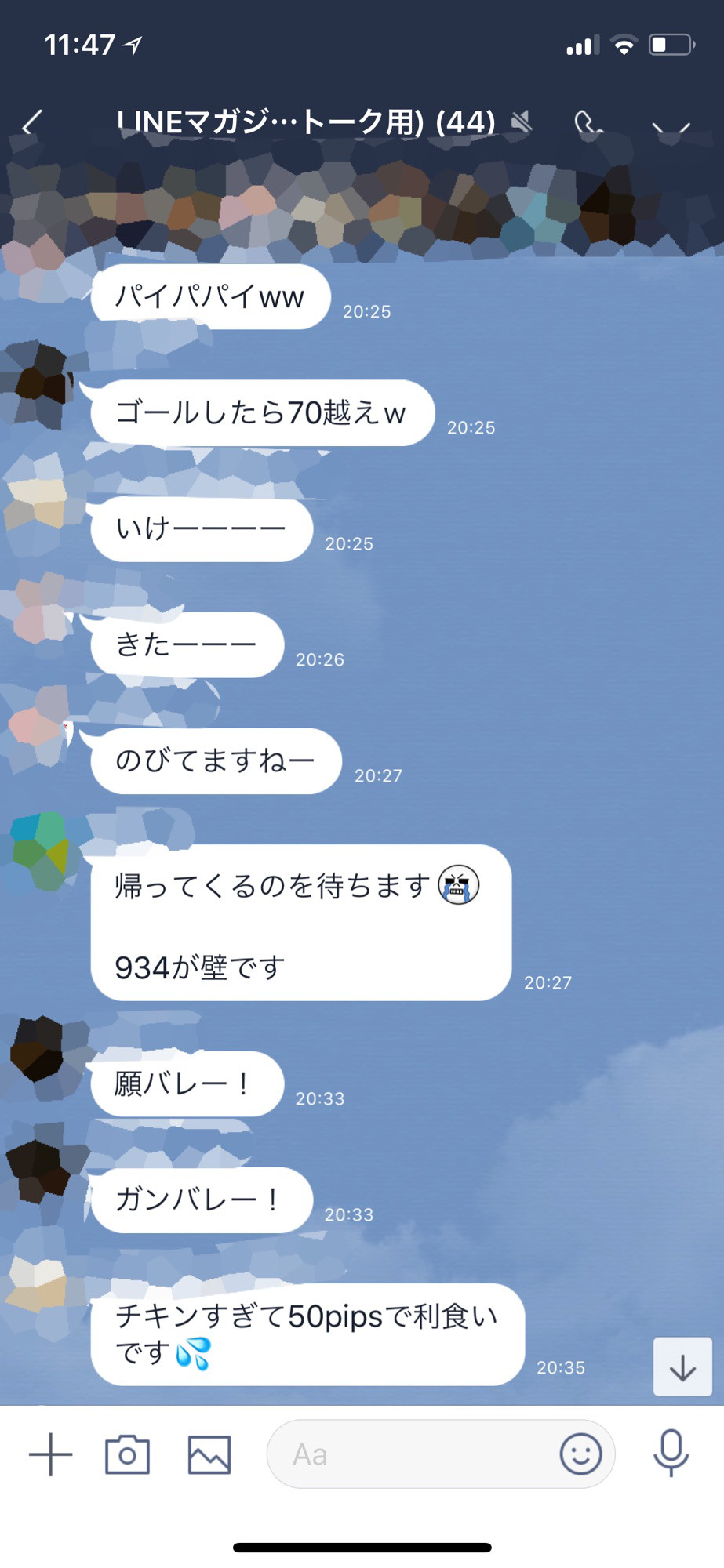
Task: Open the emoji and sticker picker
Action: pyautogui.click(x=580, y=1454)
